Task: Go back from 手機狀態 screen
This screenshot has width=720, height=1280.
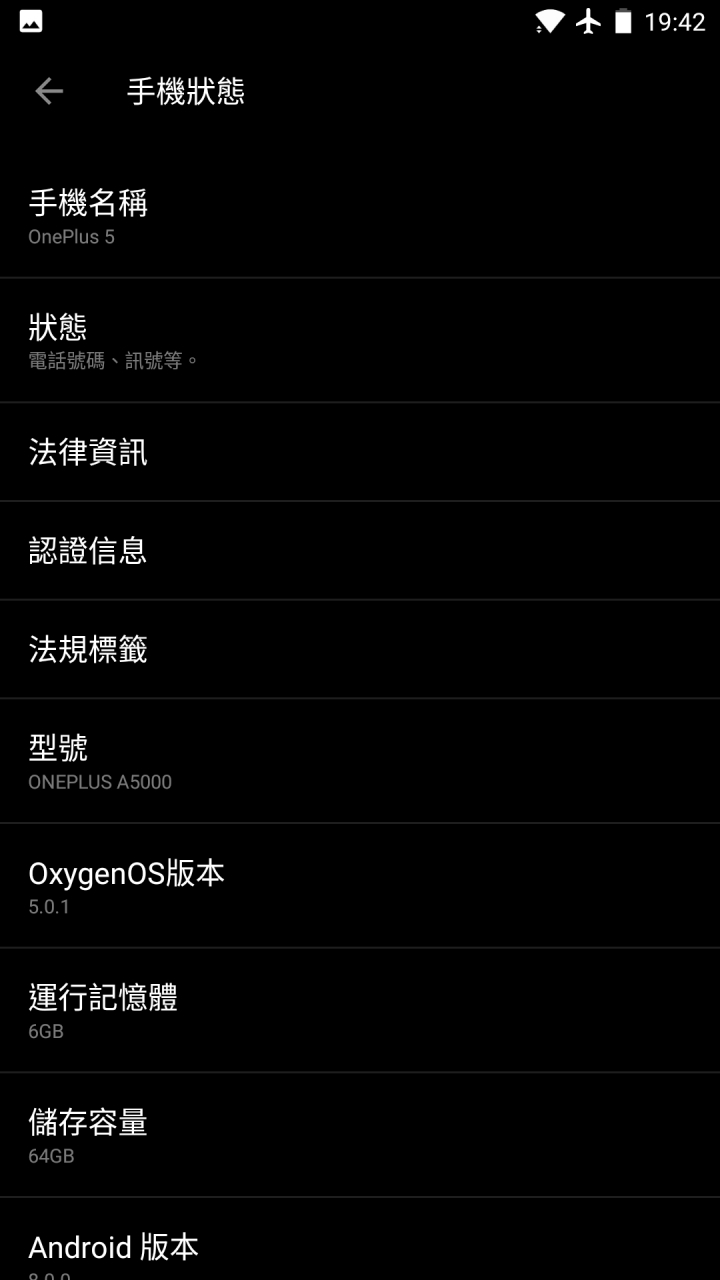Action: click(x=48, y=91)
